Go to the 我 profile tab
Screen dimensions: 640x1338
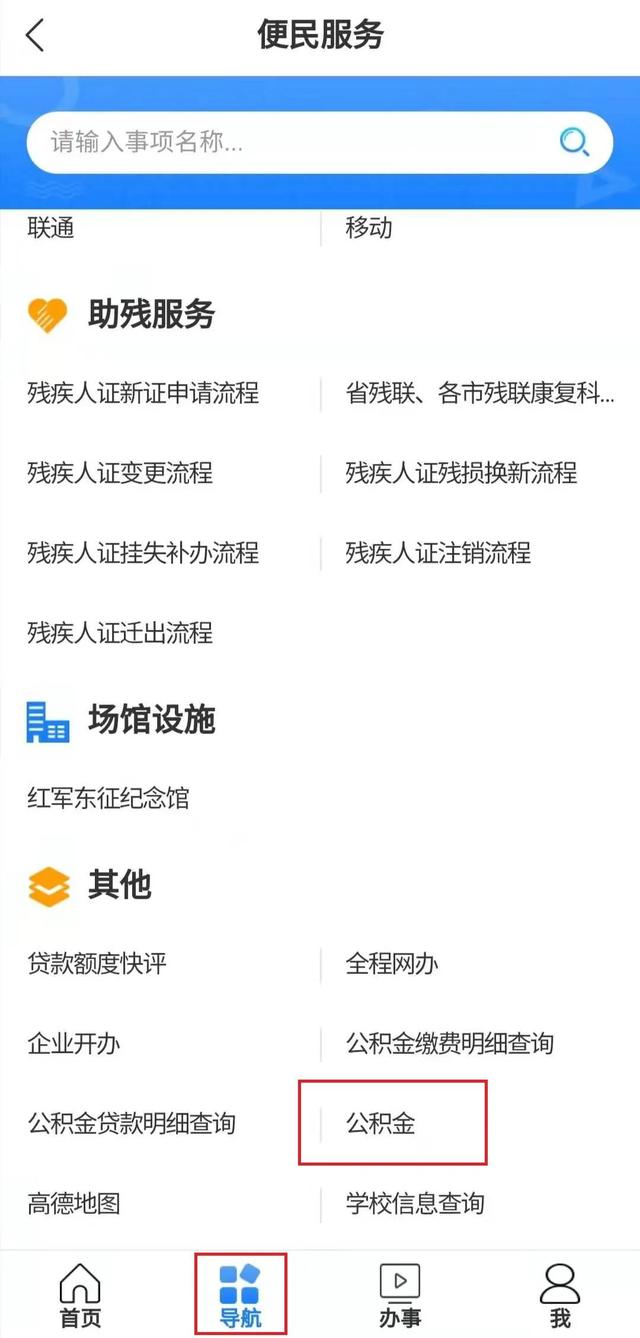click(560, 1294)
